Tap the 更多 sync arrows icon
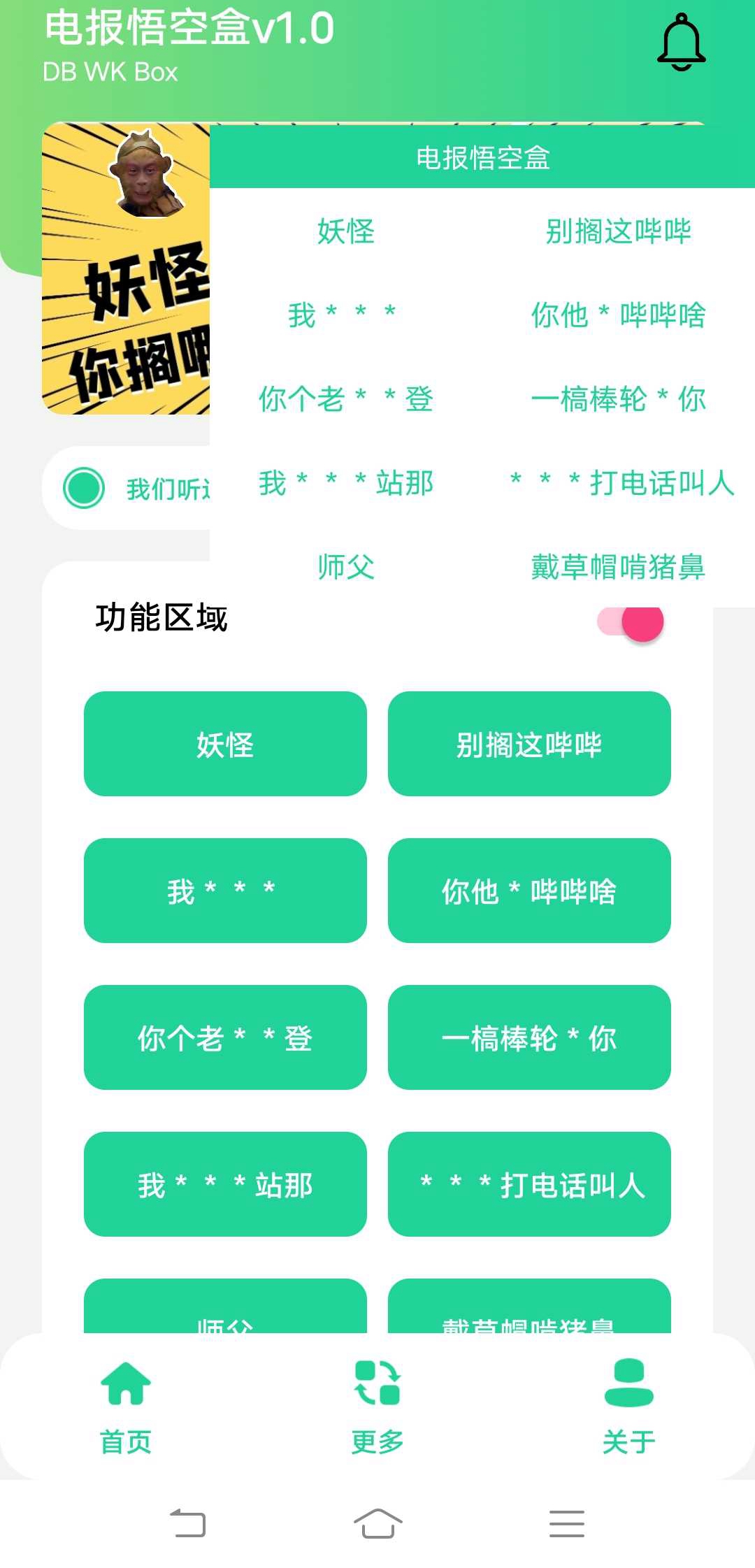Screen dimensions: 755x1568 [x=376, y=1387]
